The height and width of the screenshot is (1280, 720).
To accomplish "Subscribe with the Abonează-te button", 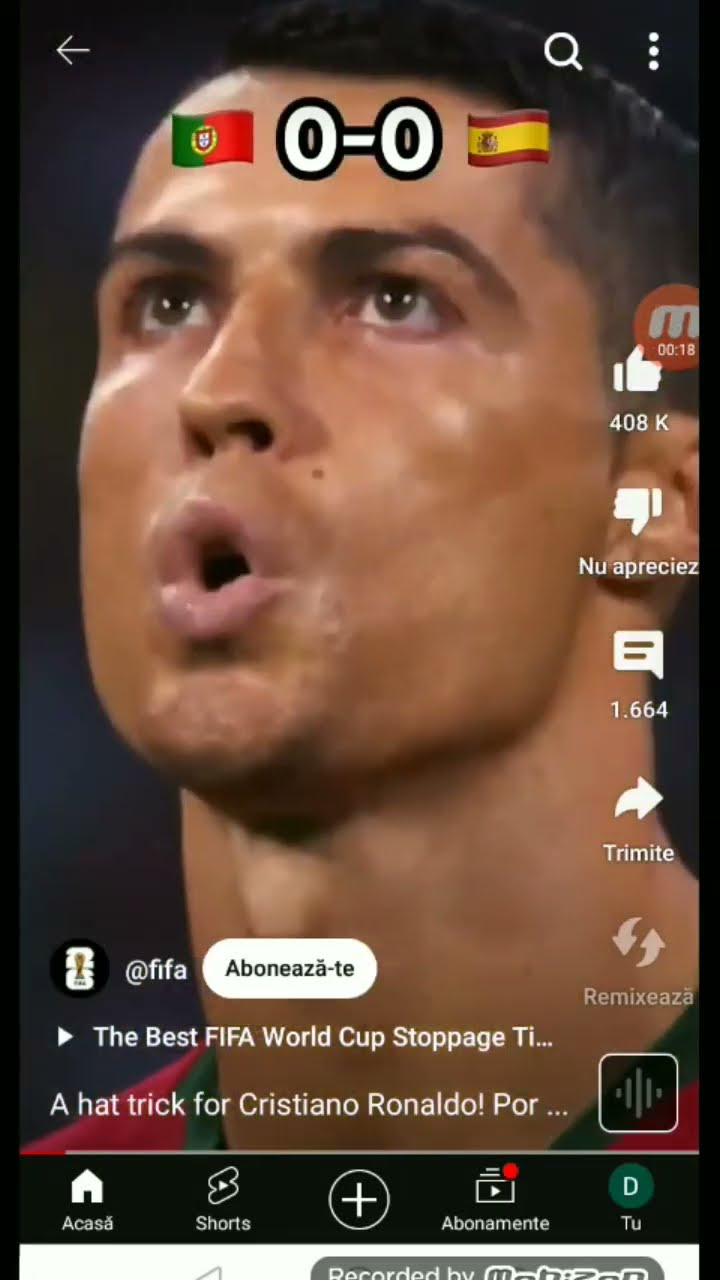I will (x=289, y=969).
